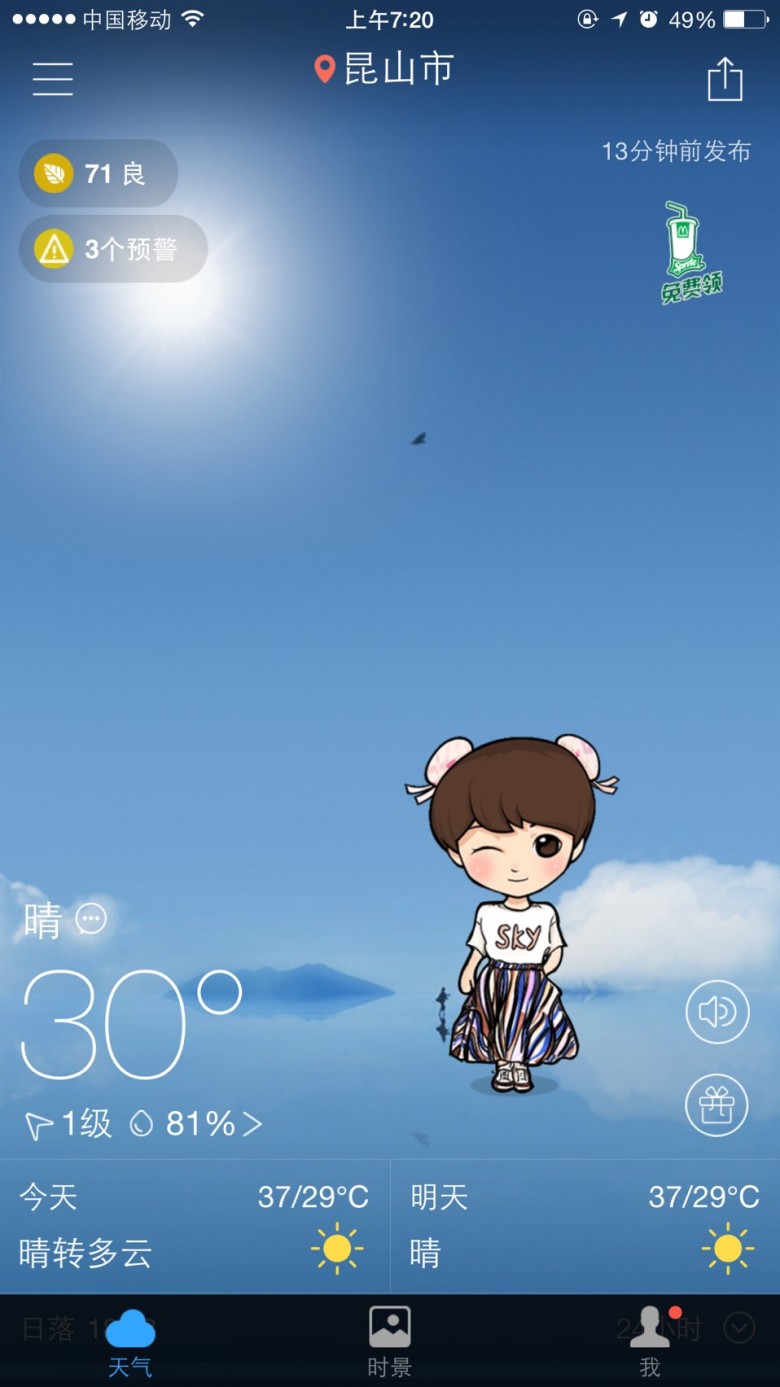Open the gift box icon
The height and width of the screenshot is (1387, 780).
717,1105
